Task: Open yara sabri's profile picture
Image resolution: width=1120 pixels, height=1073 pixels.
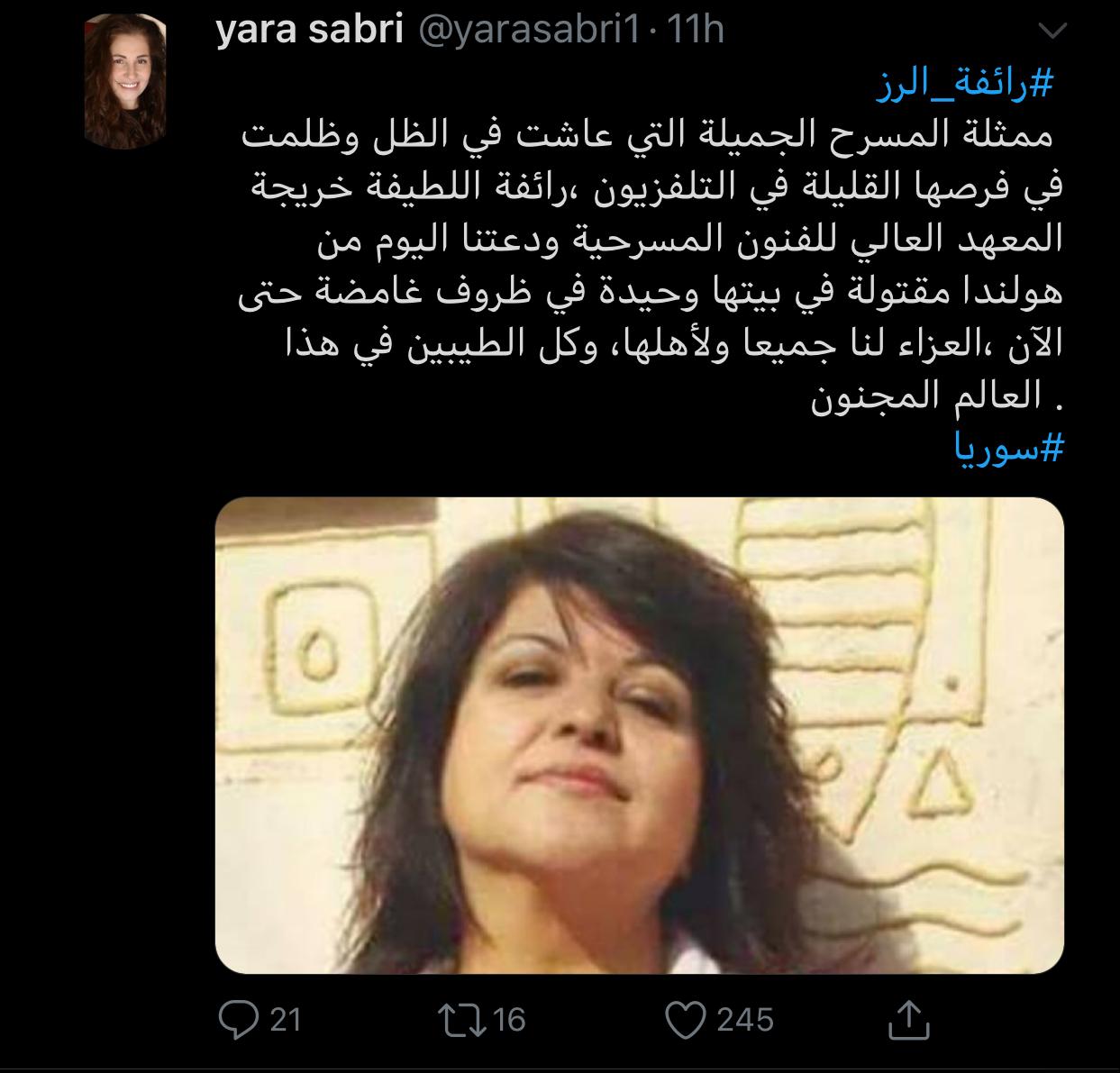Action: (124, 83)
